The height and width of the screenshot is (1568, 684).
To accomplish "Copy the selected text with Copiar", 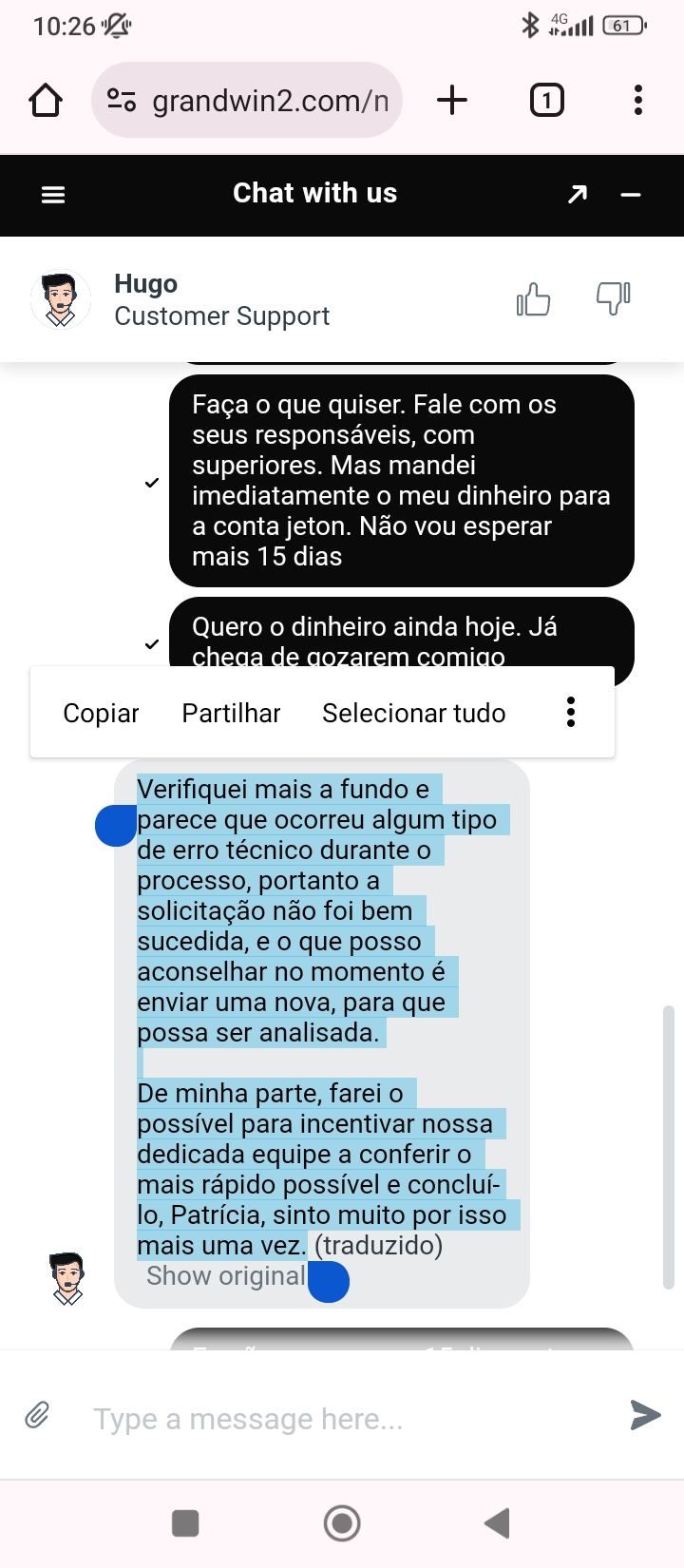I will 101,713.
